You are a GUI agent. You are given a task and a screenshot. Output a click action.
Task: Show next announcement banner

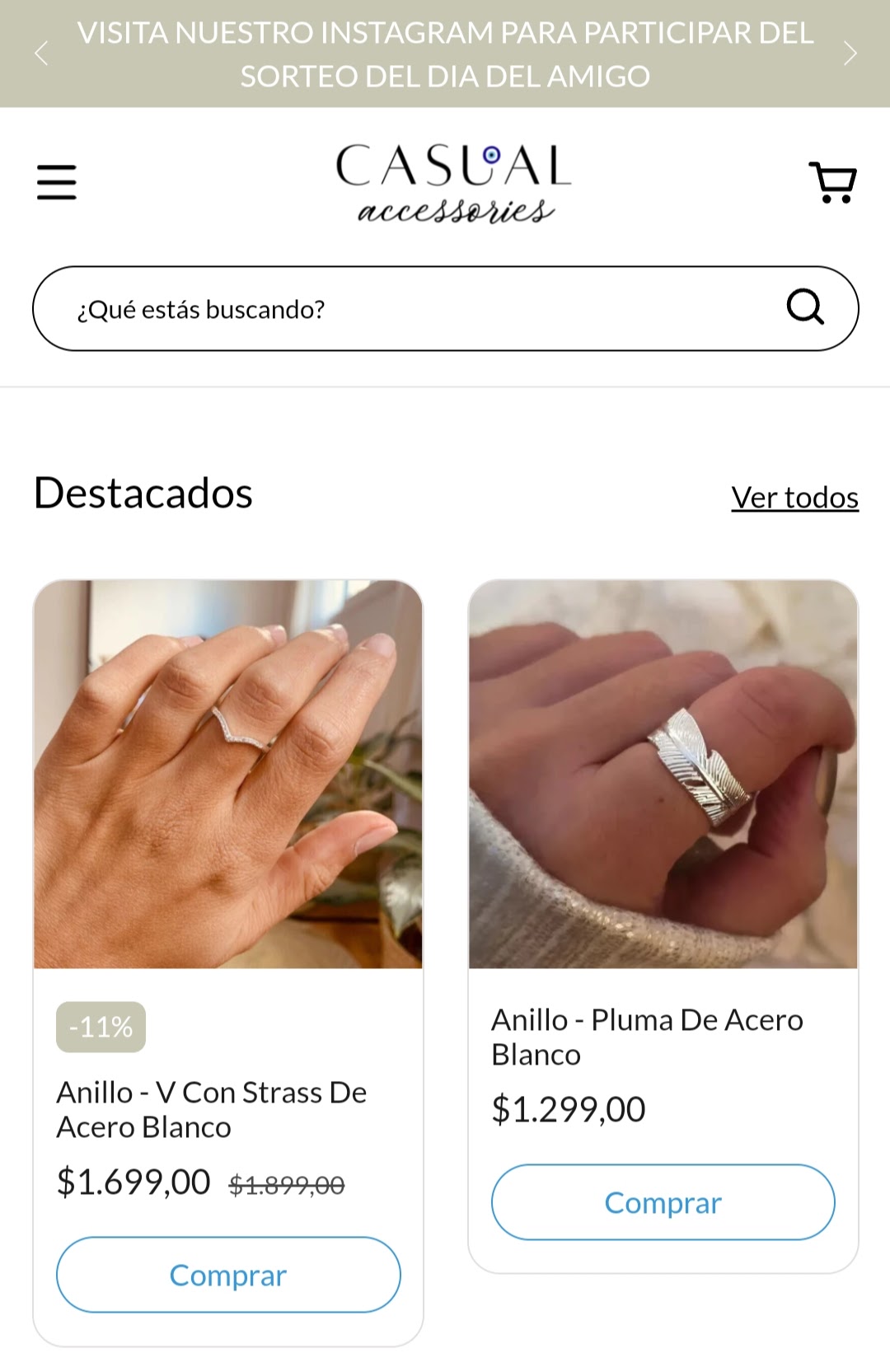coord(850,54)
